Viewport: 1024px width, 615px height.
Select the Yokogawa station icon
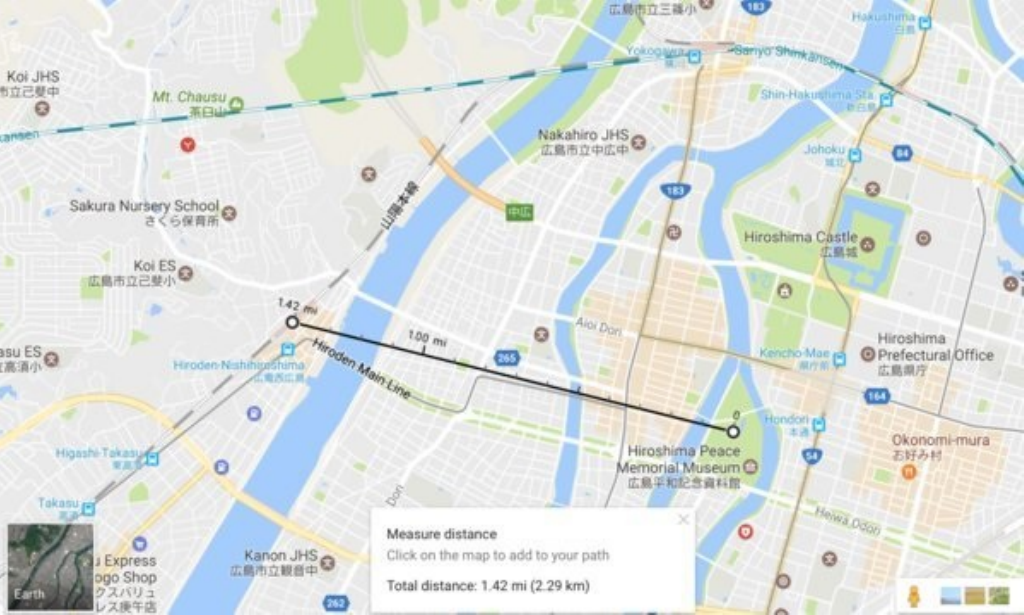pyautogui.click(x=694, y=57)
